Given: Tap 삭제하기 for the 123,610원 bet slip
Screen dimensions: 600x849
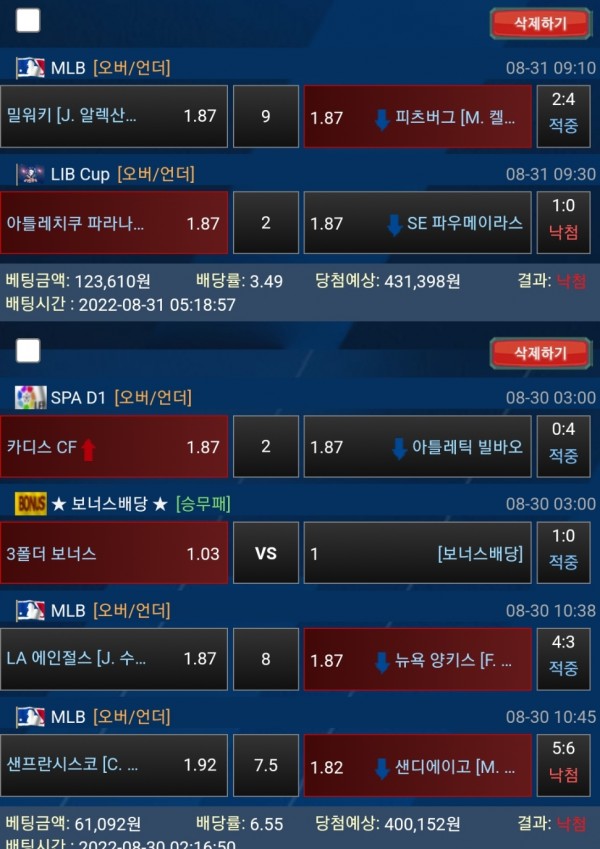Looking at the screenshot, I should pos(540,23).
